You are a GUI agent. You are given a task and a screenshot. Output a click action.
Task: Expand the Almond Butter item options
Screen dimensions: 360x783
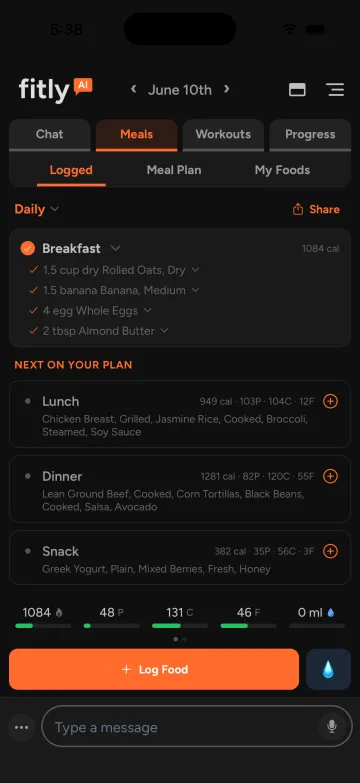coord(164,331)
